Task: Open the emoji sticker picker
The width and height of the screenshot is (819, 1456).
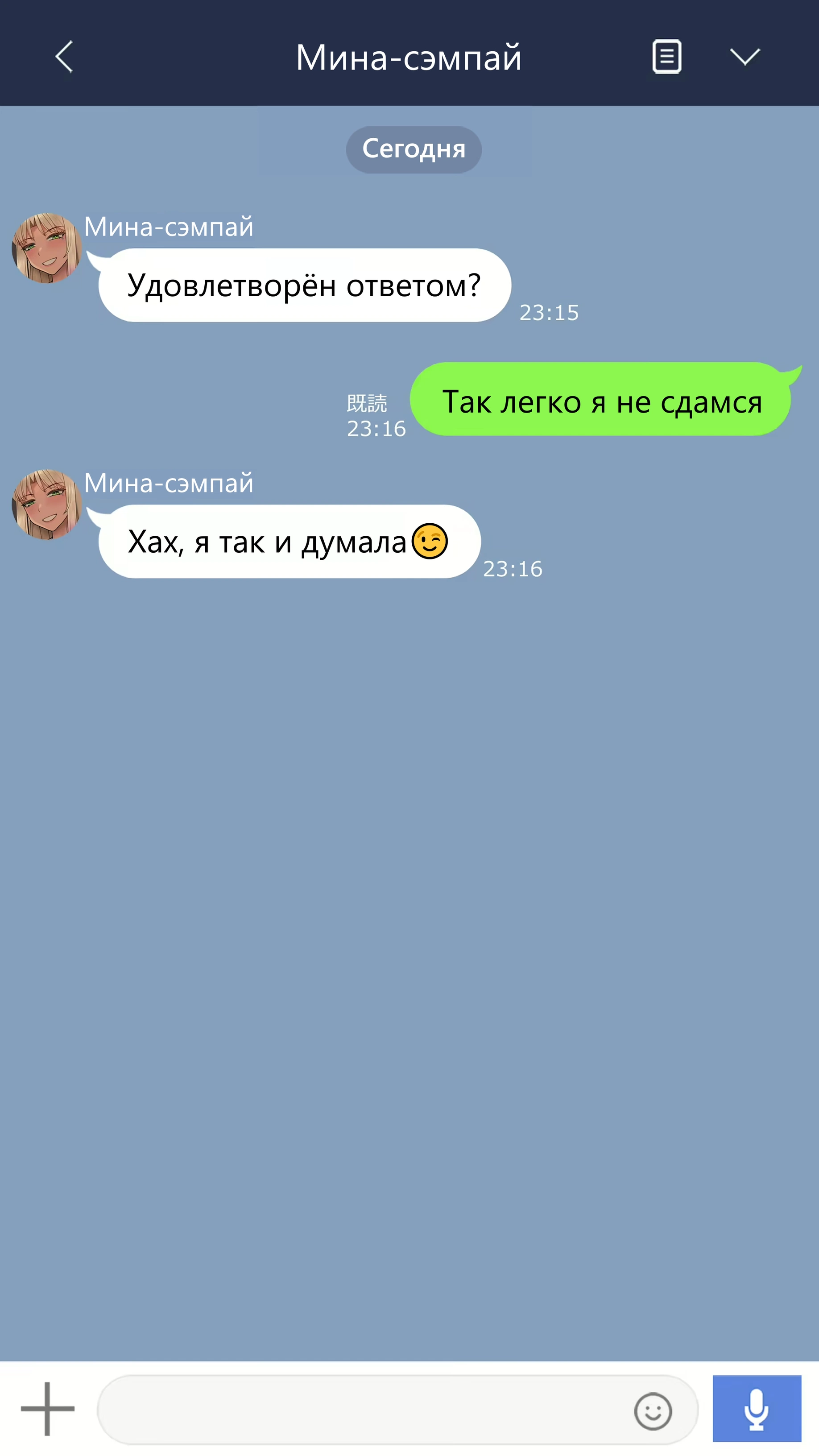Action: 653,1411
